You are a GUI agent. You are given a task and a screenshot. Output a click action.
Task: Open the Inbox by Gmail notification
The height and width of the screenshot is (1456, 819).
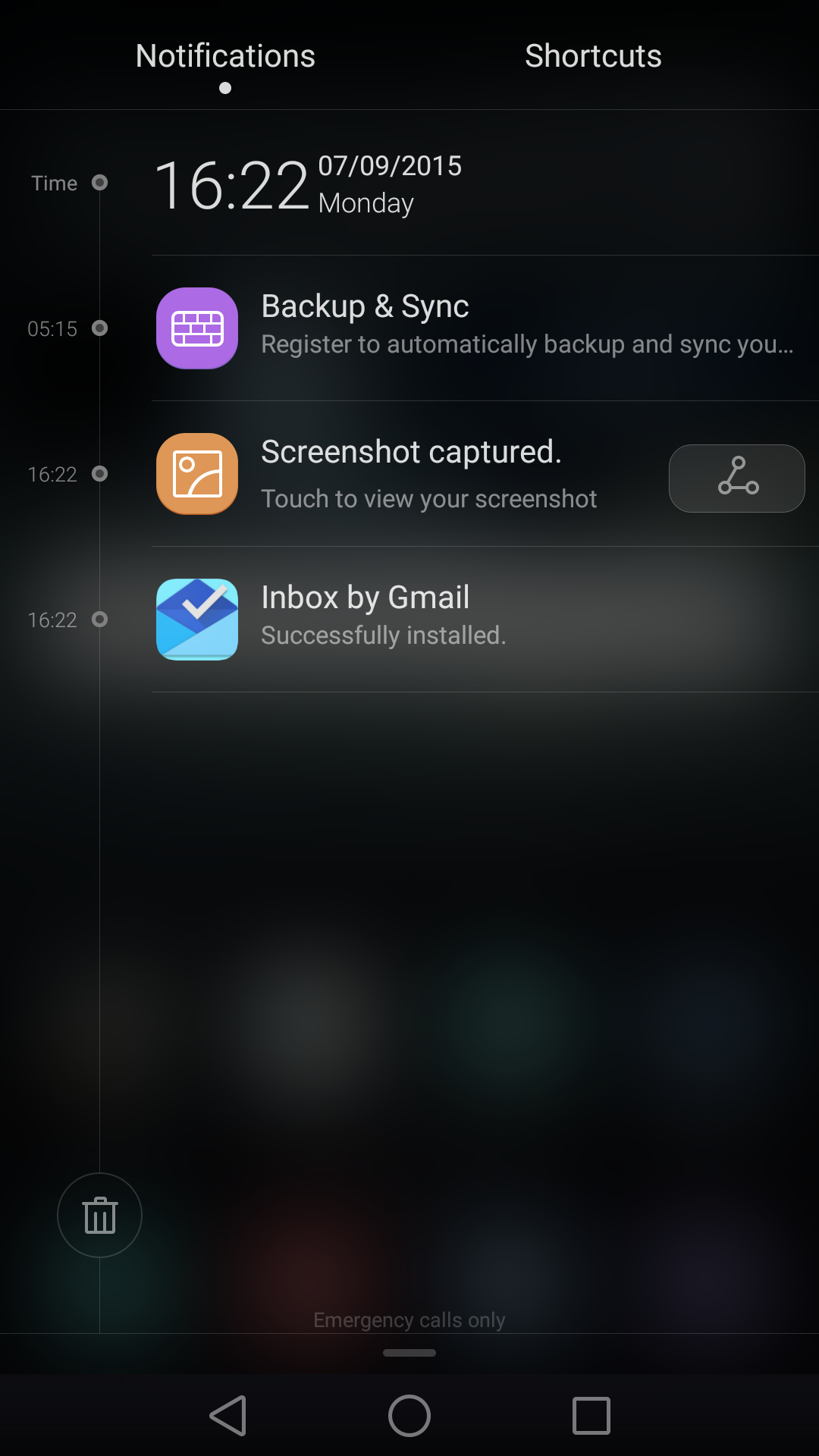point(485,620)
